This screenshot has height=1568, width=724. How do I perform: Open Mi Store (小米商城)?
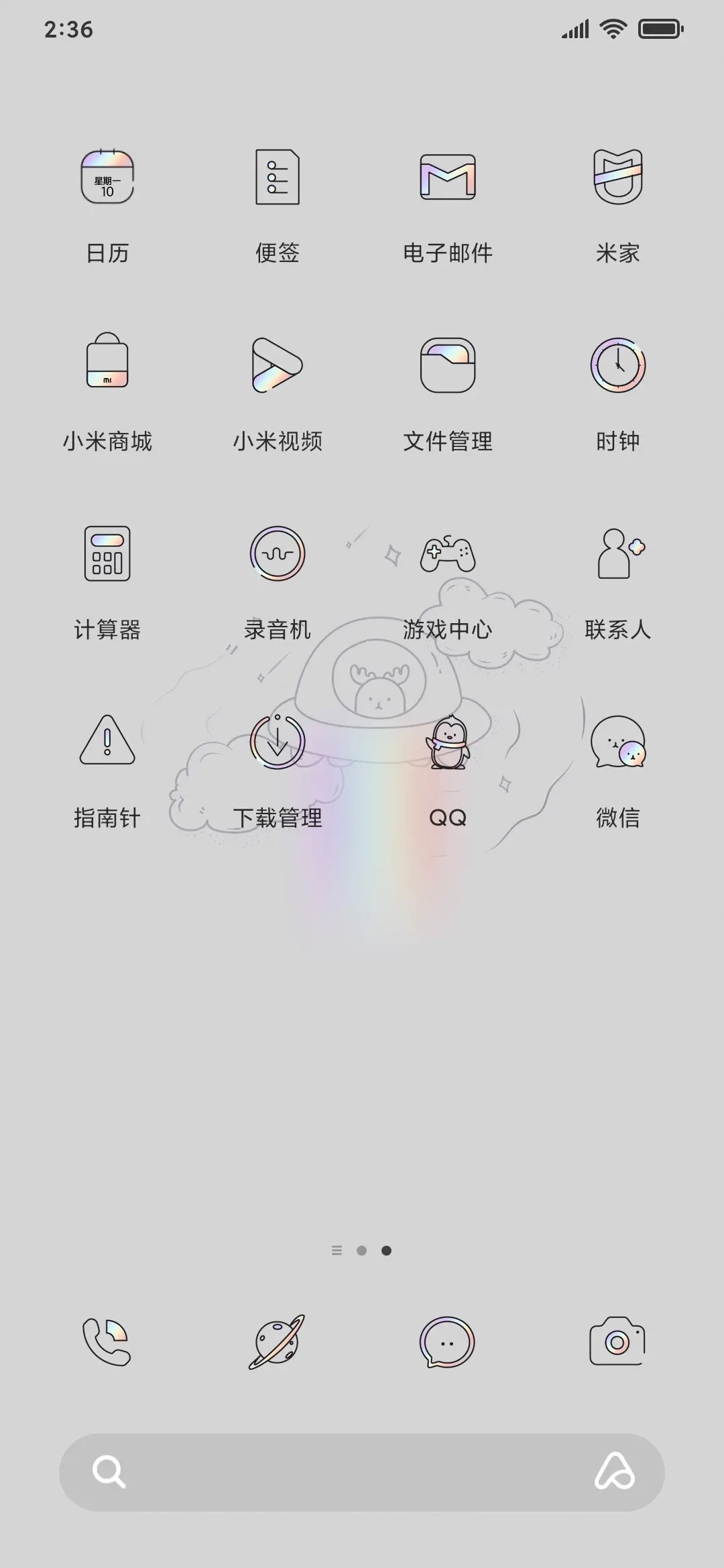point(107,365)
